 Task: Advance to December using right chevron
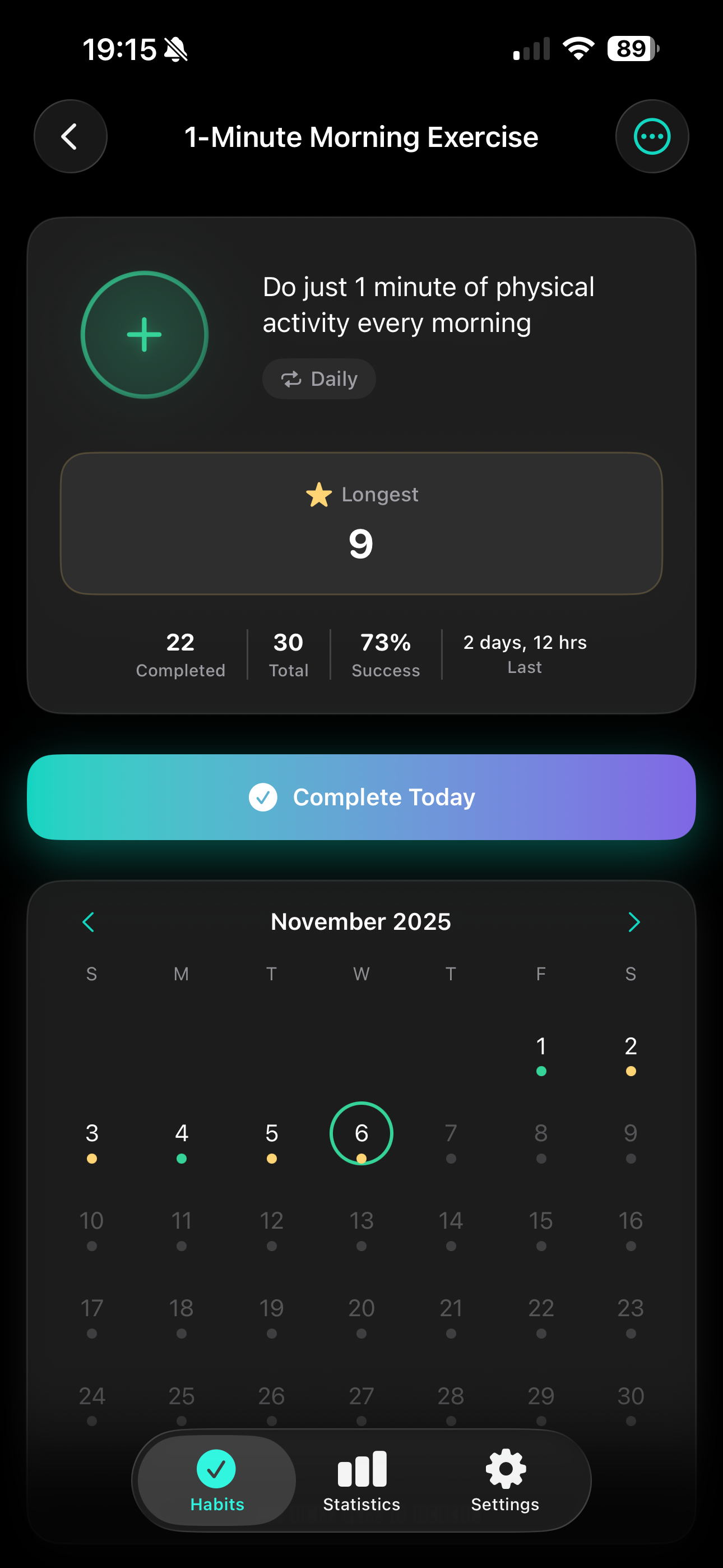633,921
